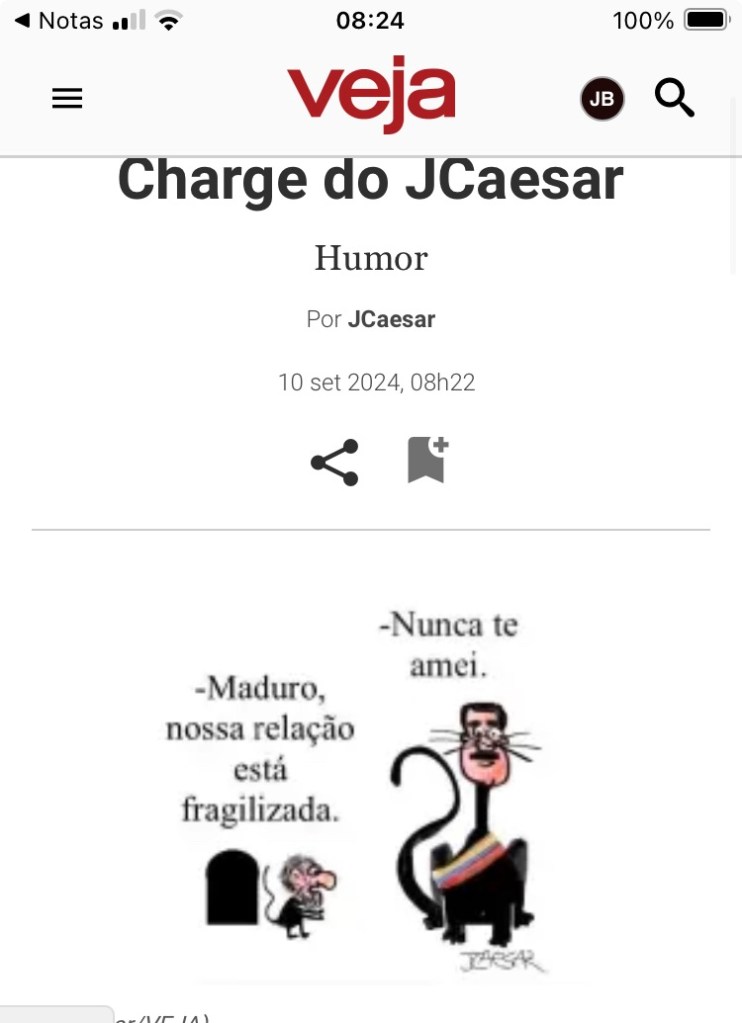Open author JCaesar's page
This screenshot has width=742, height=1023.
391,320
